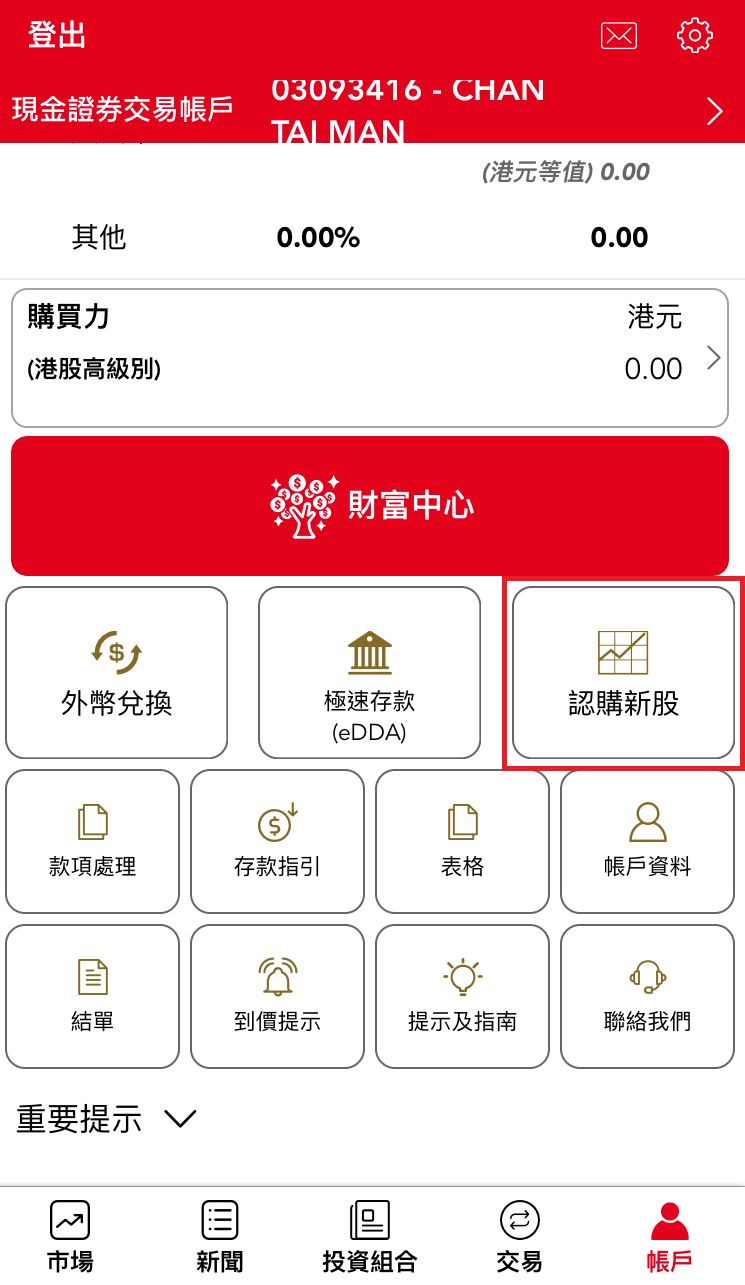Open 極速存款 (eDDA)
Screen dimensions: 745x1285
pyautogui.click(x=370, y=673)
